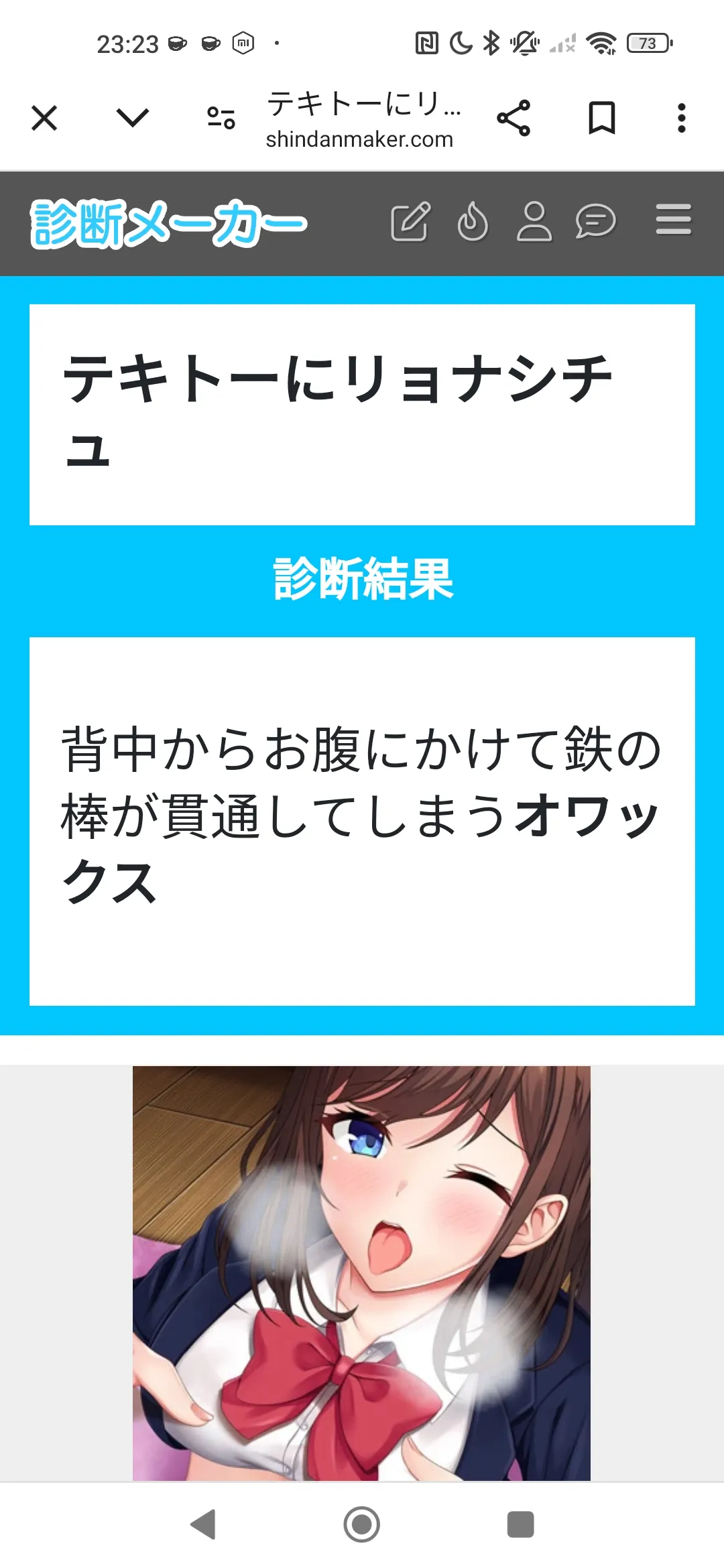Go back with the system back button
This screenshot has height=1568, width=724.
coord(203,1524)
